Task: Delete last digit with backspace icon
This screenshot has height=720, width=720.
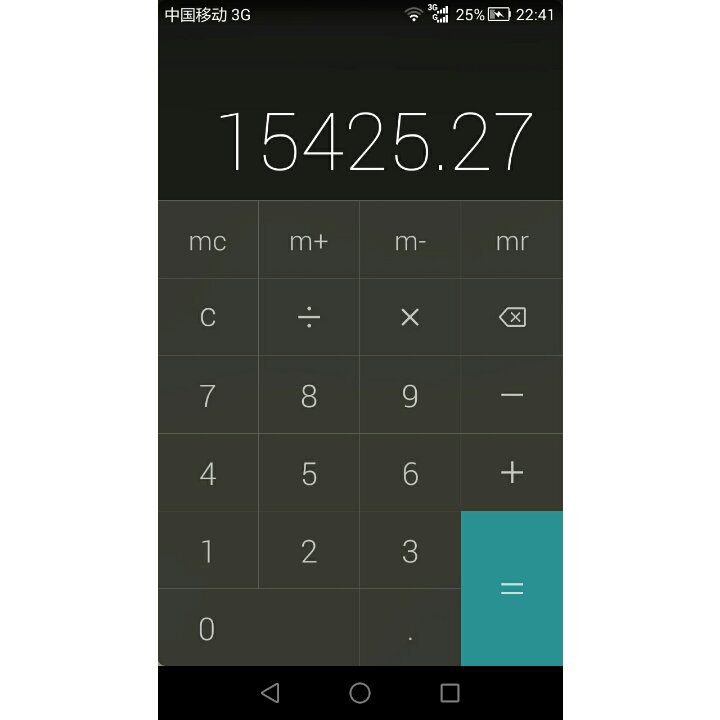Action: point(511,317)
